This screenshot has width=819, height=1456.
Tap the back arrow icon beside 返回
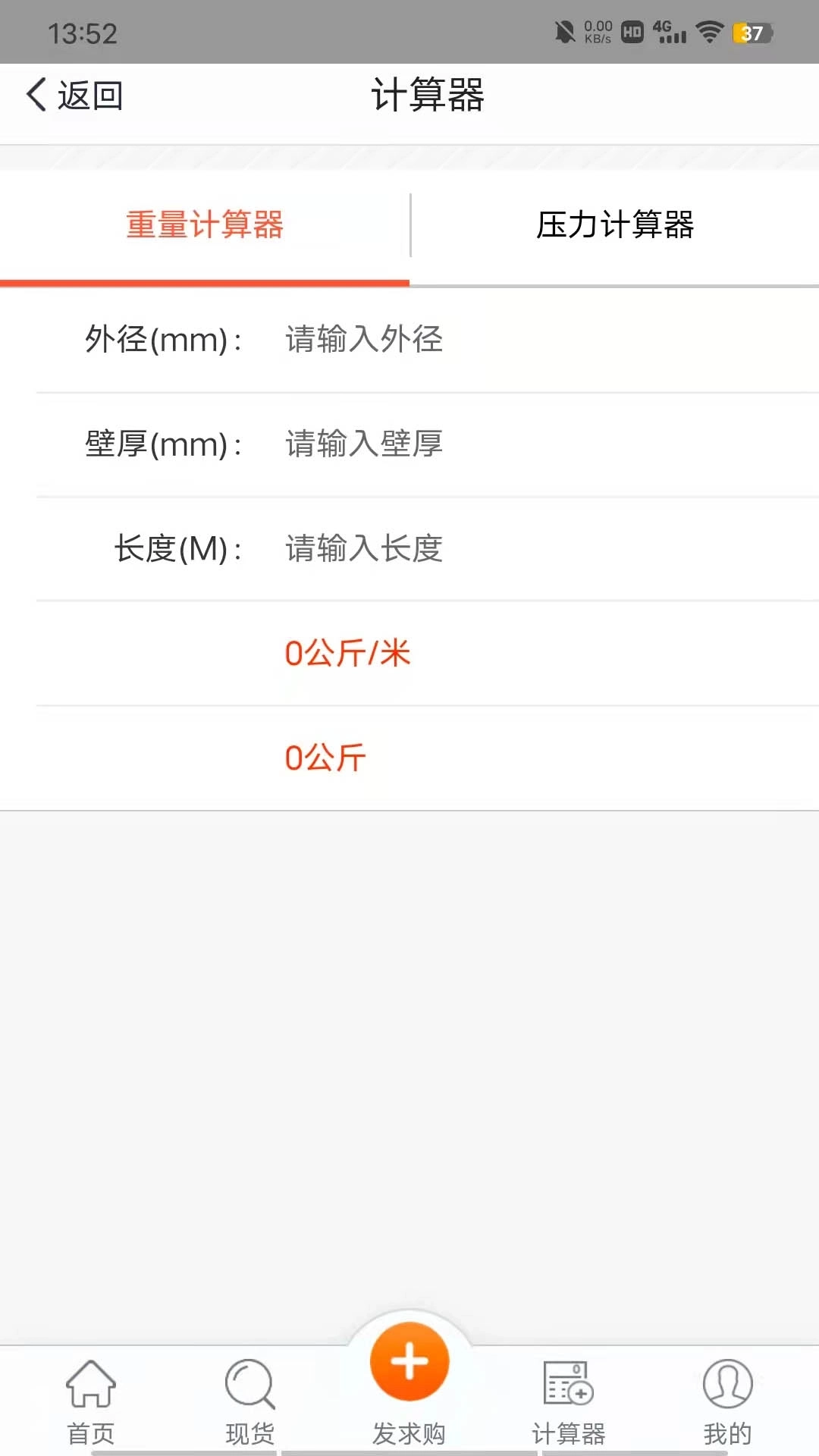tap(33, 95)
